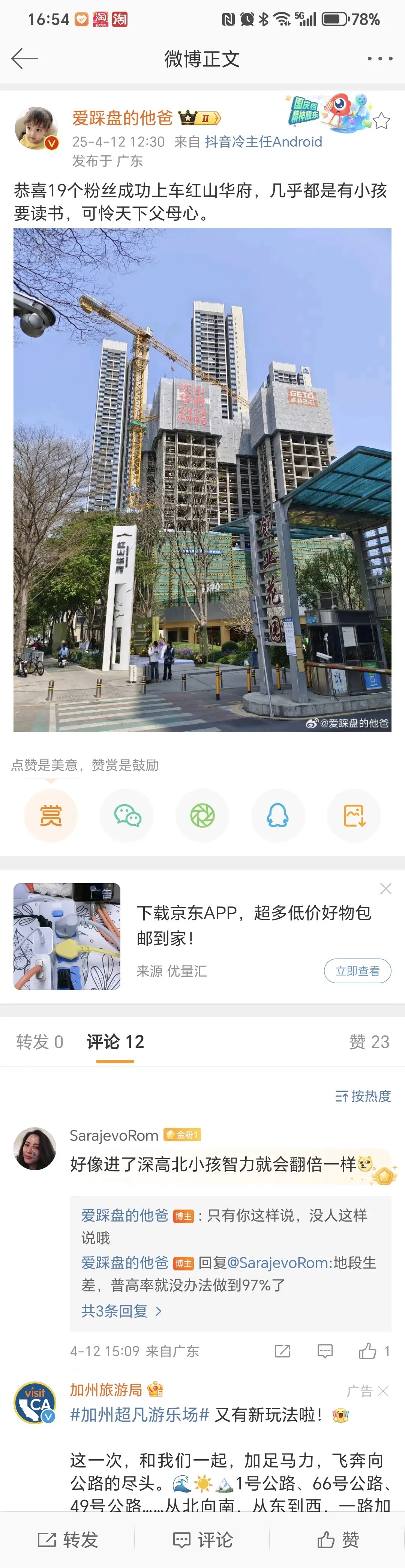The height and width of the screenshot is (1568, 405).
Task: Tap 评论 in the bottom bar
Action: pyautogui.click(x=202, y=1540)
